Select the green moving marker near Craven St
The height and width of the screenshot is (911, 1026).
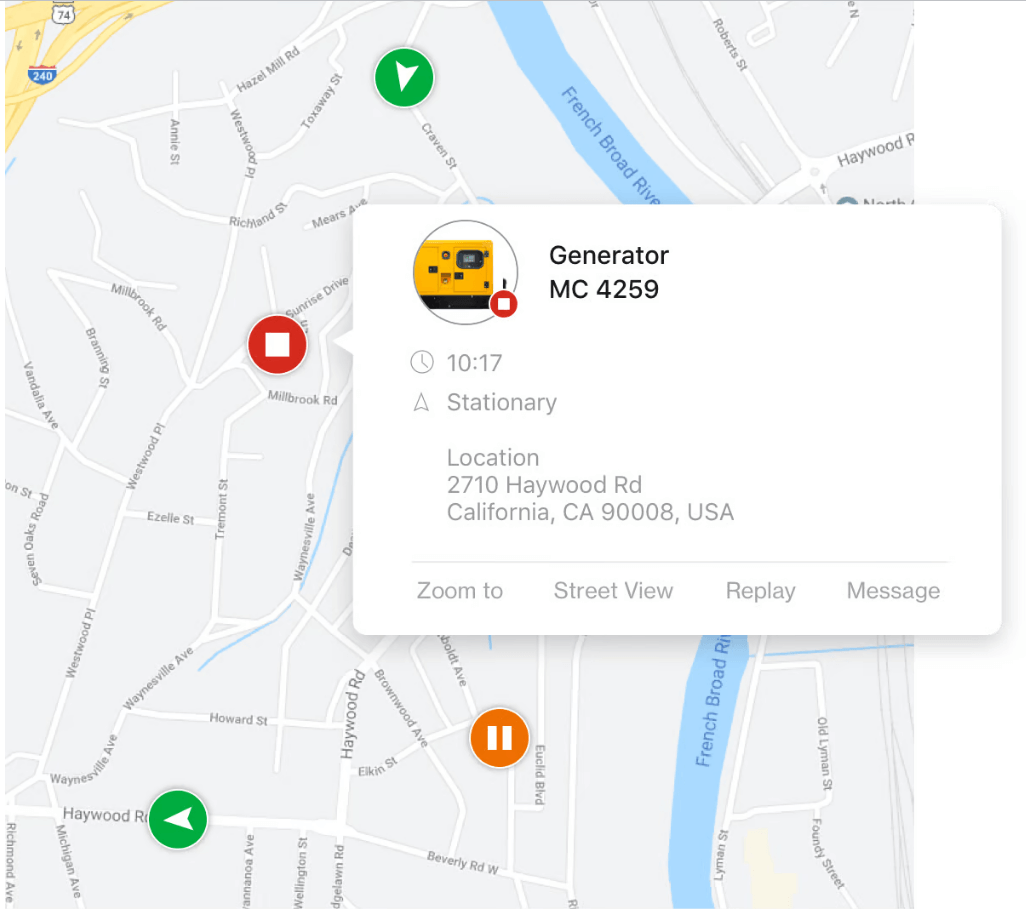pyautogui.click(x=404, y=78)
